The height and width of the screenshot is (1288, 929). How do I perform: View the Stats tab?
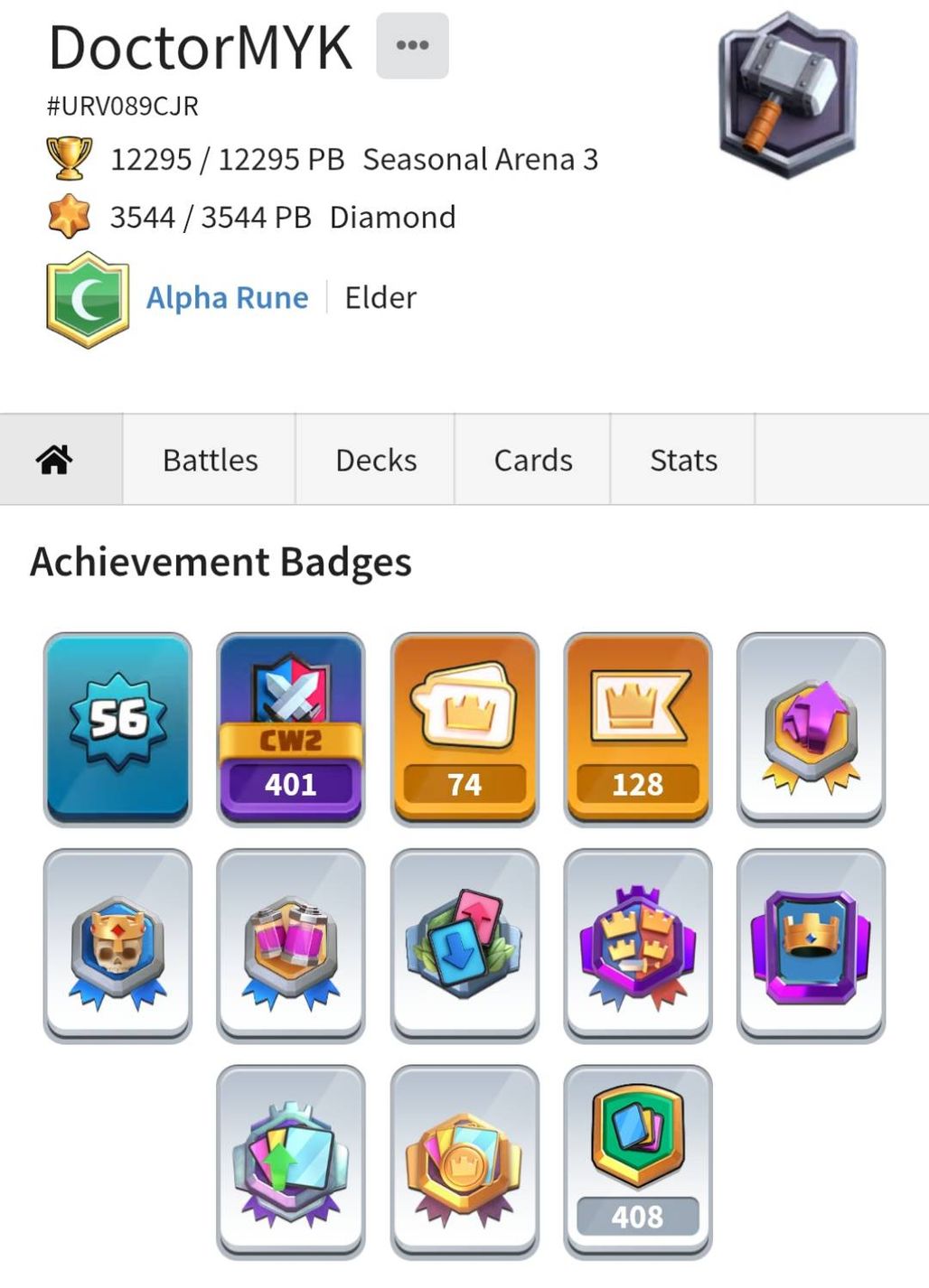coord(683,460)
